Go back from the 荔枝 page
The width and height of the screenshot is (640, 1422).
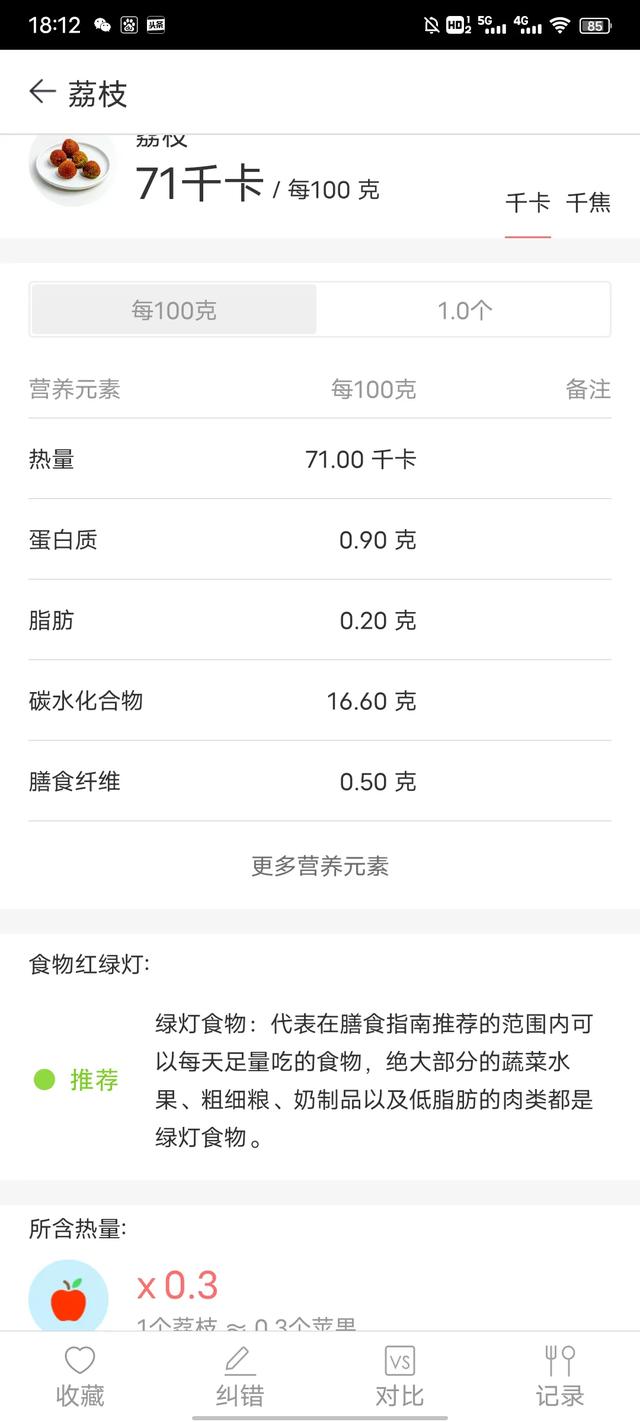click(42, 93)
